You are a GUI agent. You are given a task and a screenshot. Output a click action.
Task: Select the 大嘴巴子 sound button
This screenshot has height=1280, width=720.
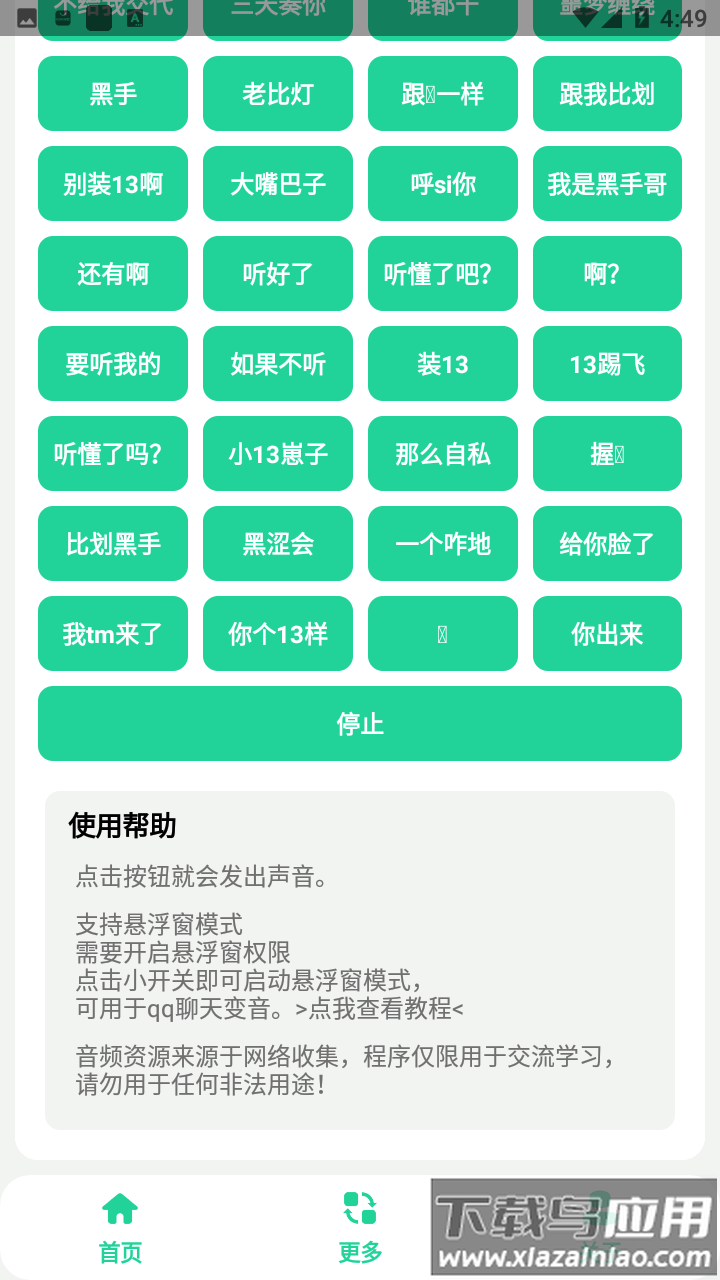tap(278, 184)
